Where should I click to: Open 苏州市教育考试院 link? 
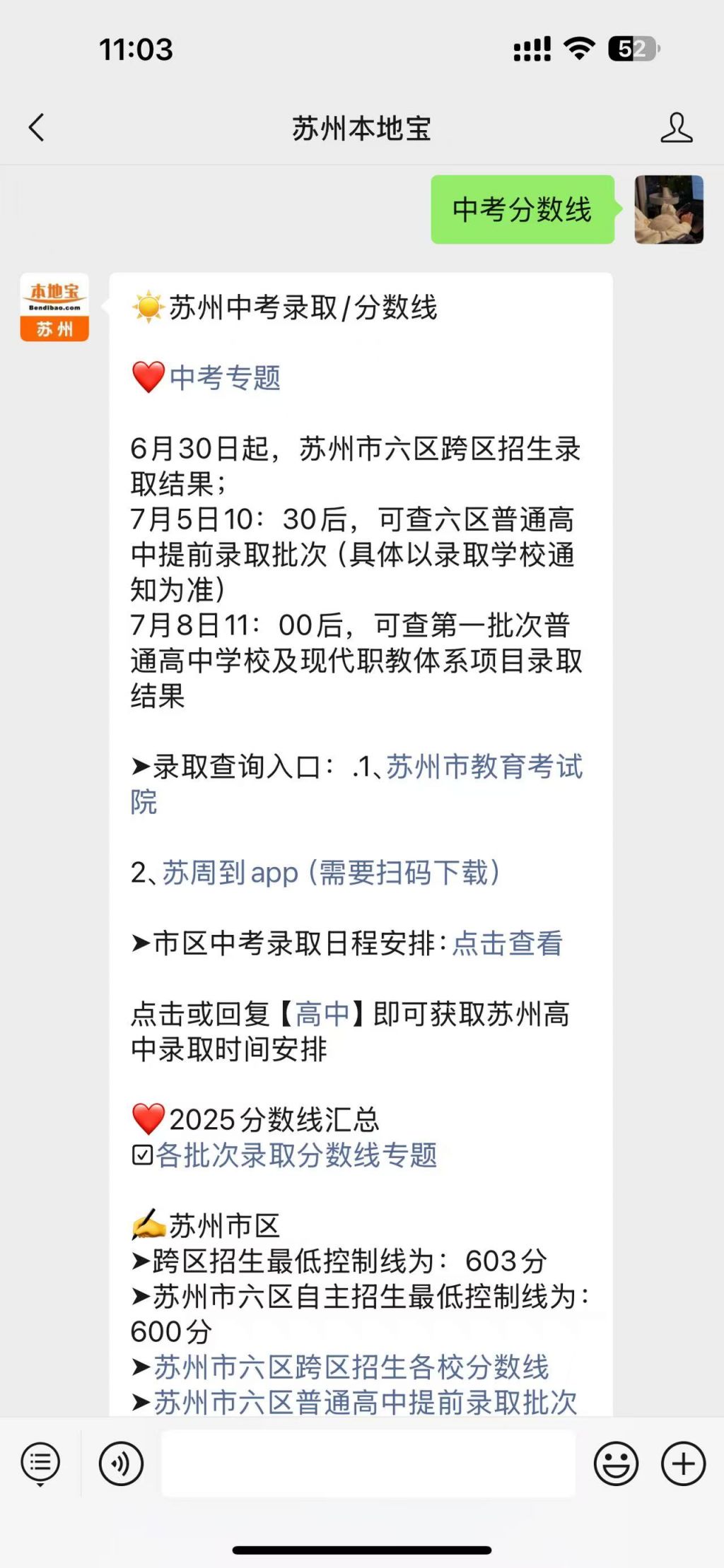coord(484,767)
